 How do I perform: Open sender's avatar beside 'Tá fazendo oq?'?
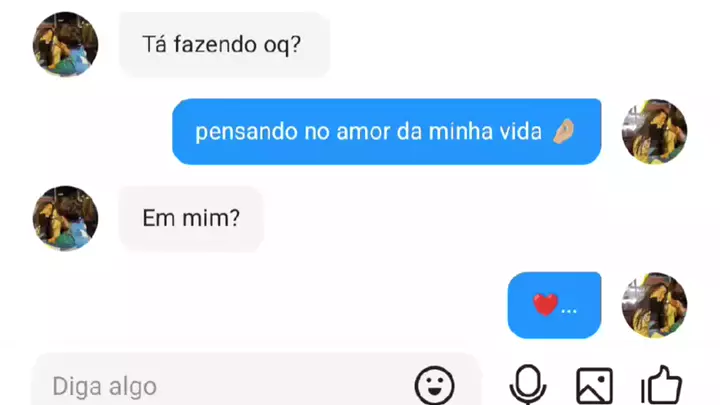click(66, 46)
